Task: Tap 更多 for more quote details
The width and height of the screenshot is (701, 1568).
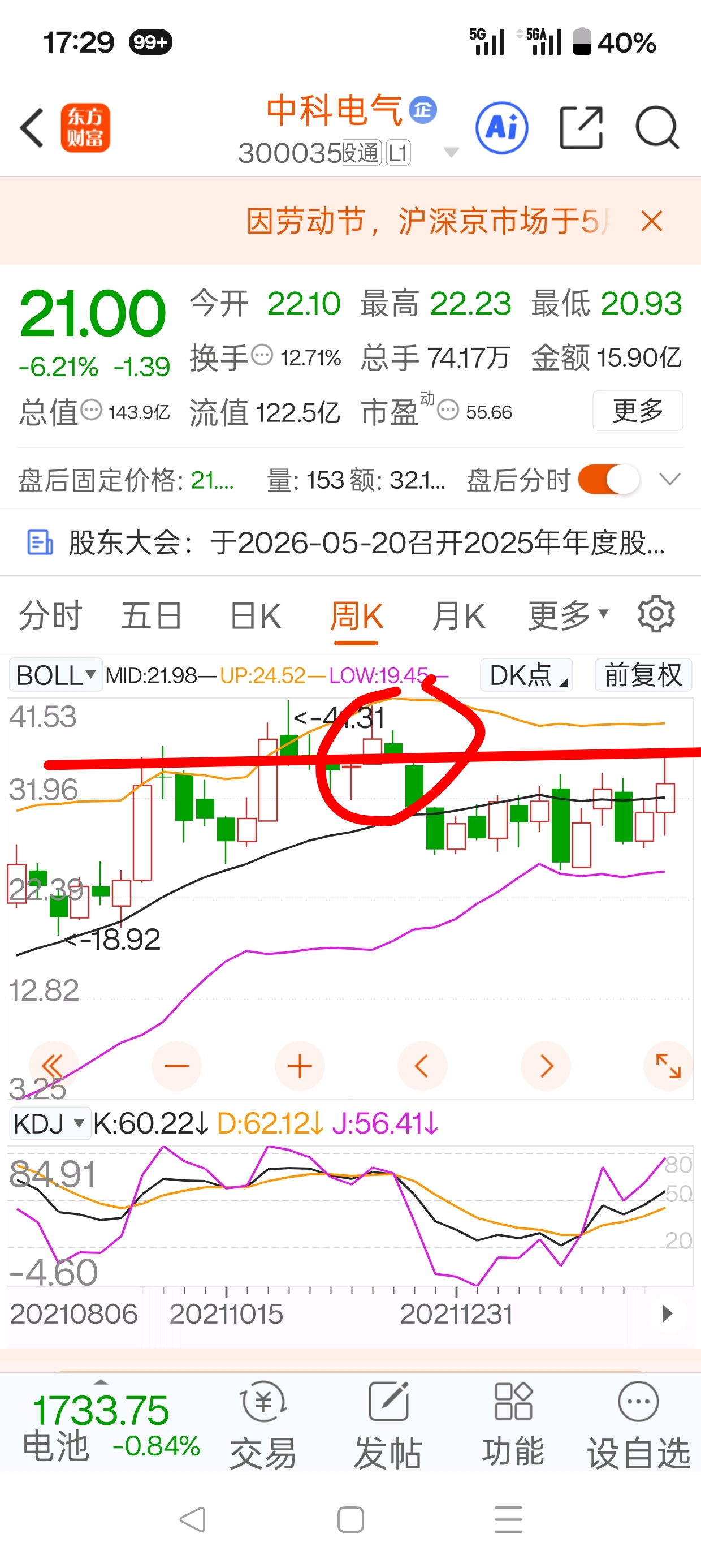Action: [x=638, y=411]
